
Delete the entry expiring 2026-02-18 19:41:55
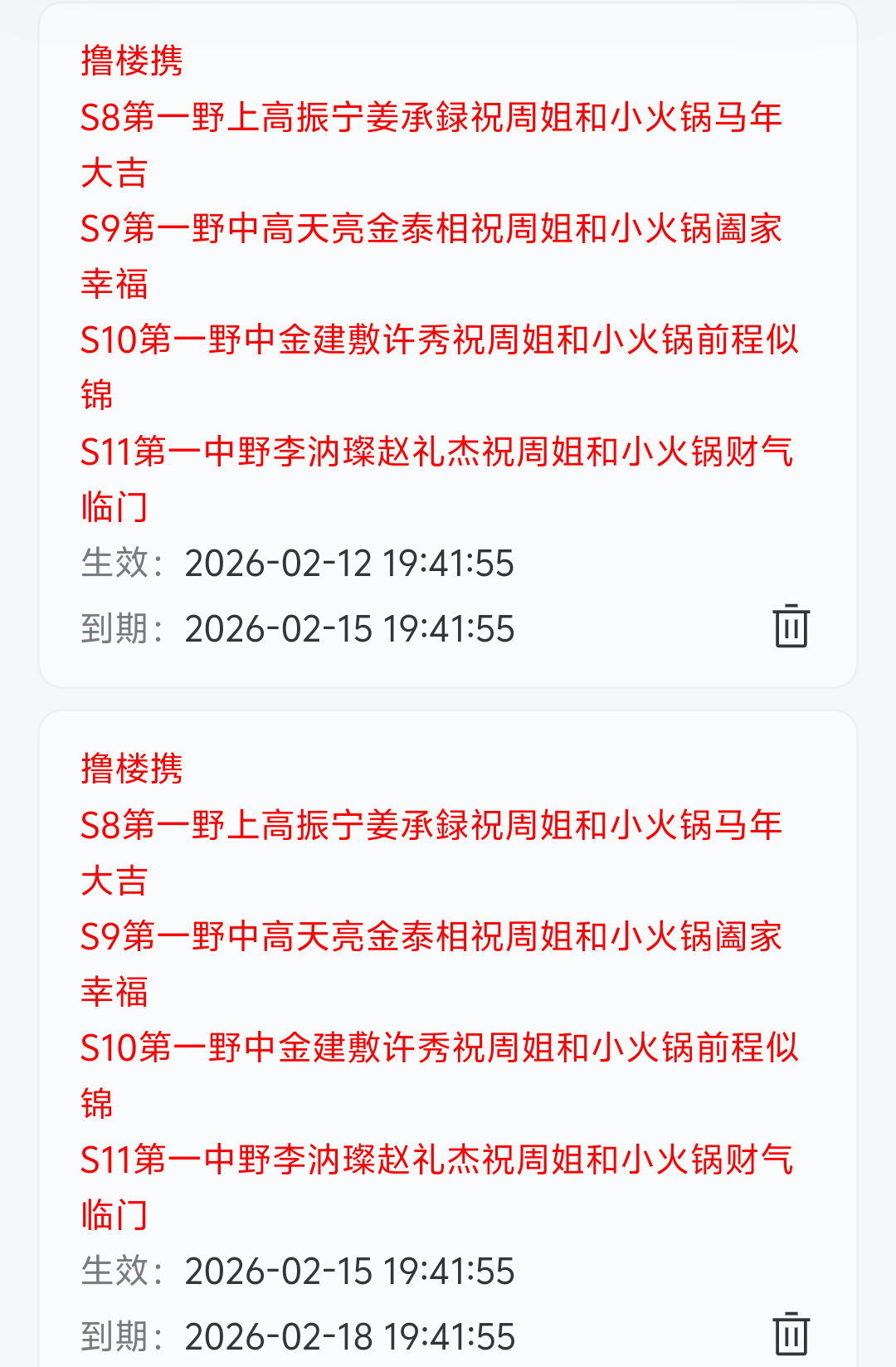(x=791, y=1333)
